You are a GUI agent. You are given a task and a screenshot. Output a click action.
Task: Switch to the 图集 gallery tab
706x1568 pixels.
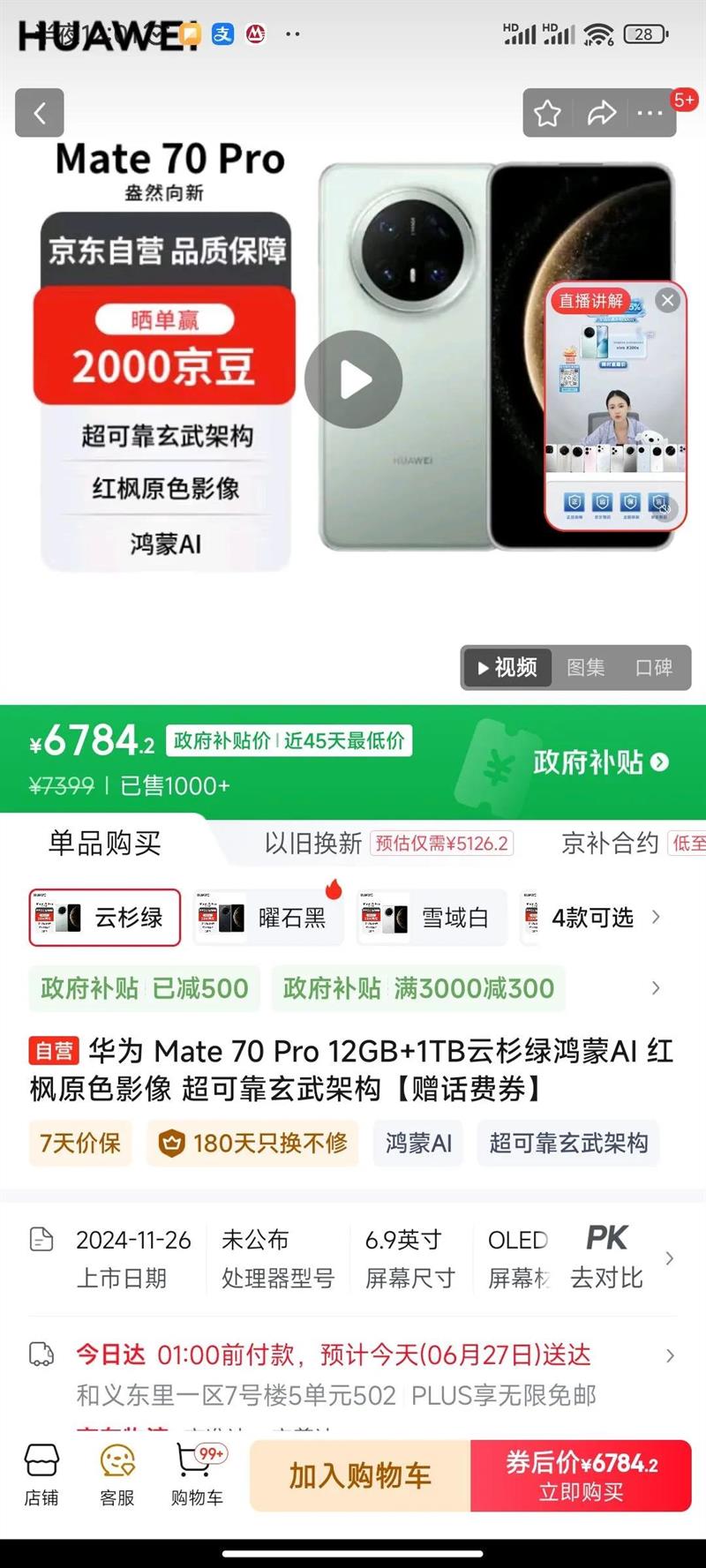pyautogui.click(x=585, y=668)
